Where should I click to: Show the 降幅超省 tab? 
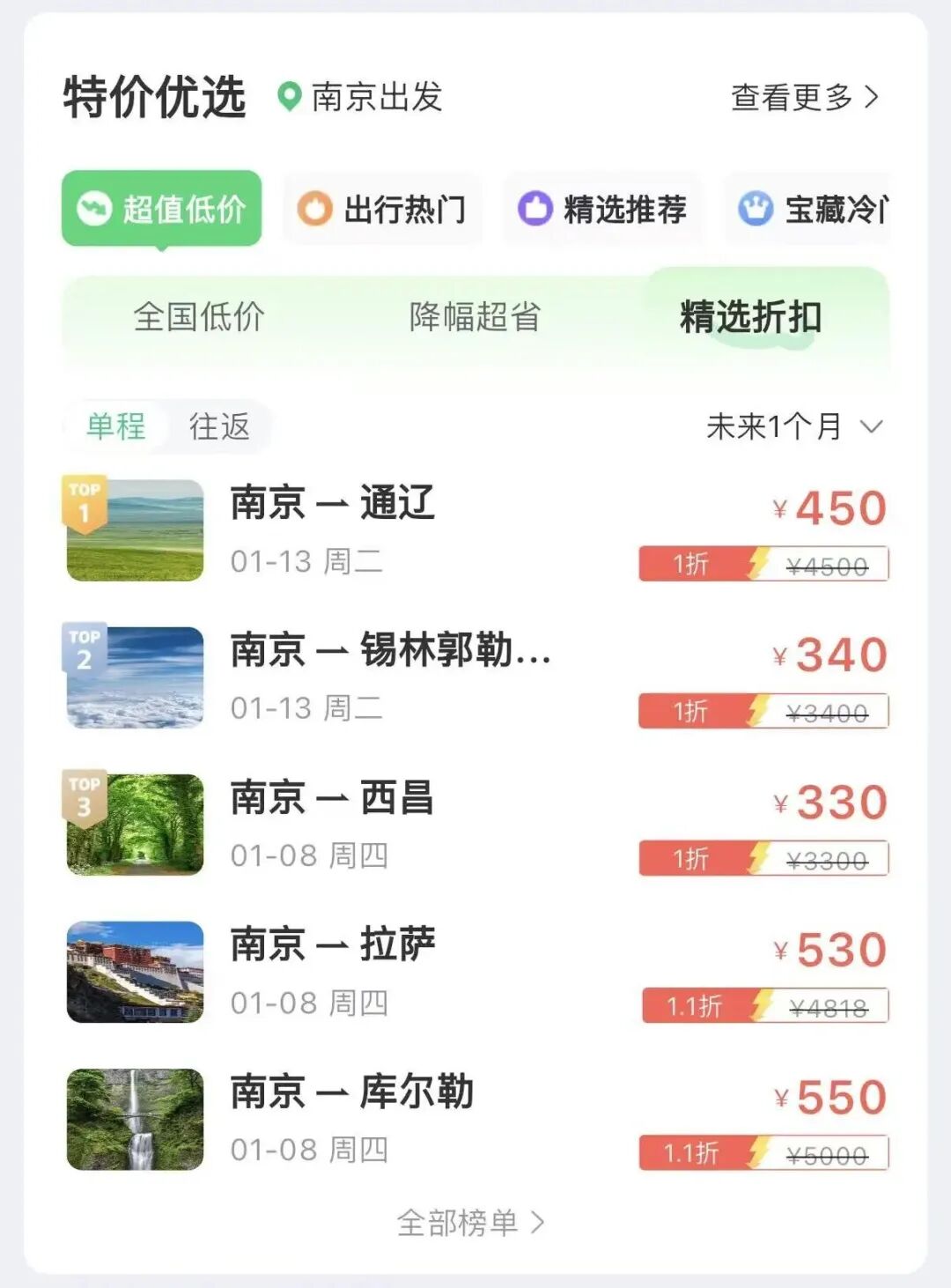(x=475, y=317)
